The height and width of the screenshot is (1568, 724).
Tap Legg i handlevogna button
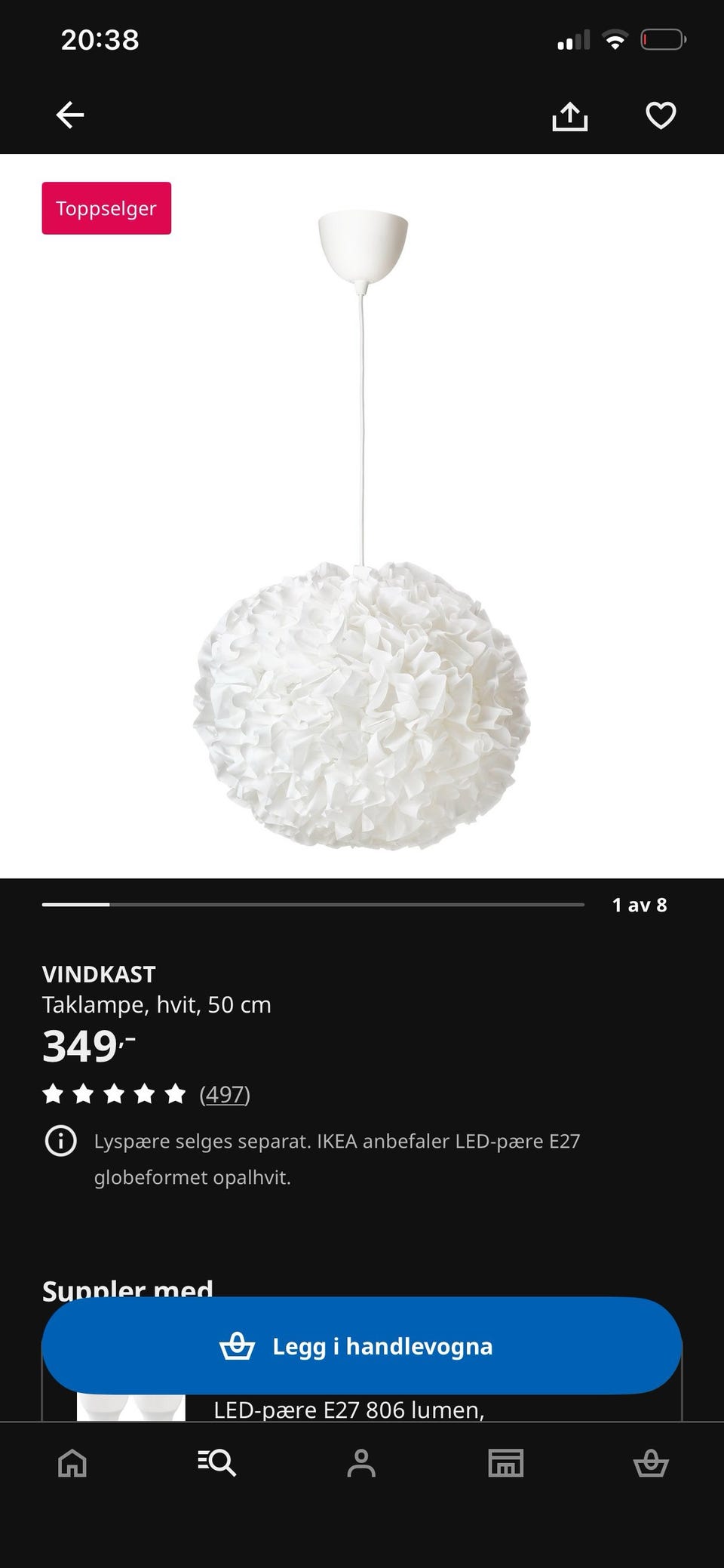tap(362, 1346)
